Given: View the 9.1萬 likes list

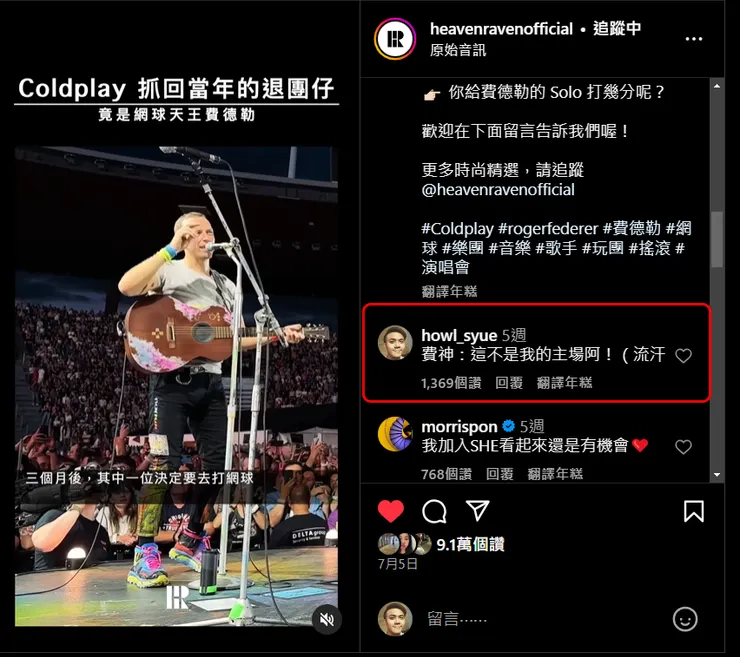Looking at the screenshot, I should click(470, 544).
